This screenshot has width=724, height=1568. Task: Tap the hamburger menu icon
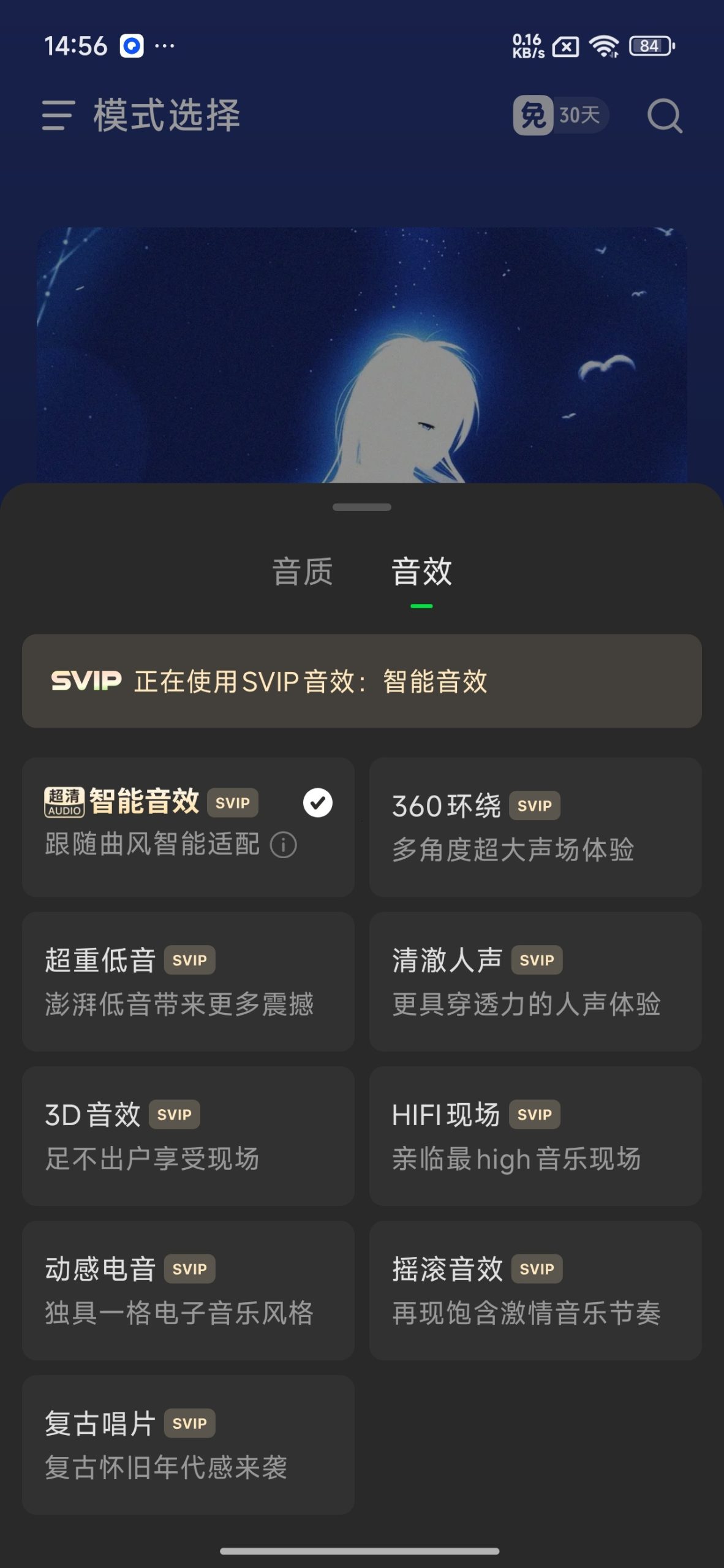coord(58,115)
